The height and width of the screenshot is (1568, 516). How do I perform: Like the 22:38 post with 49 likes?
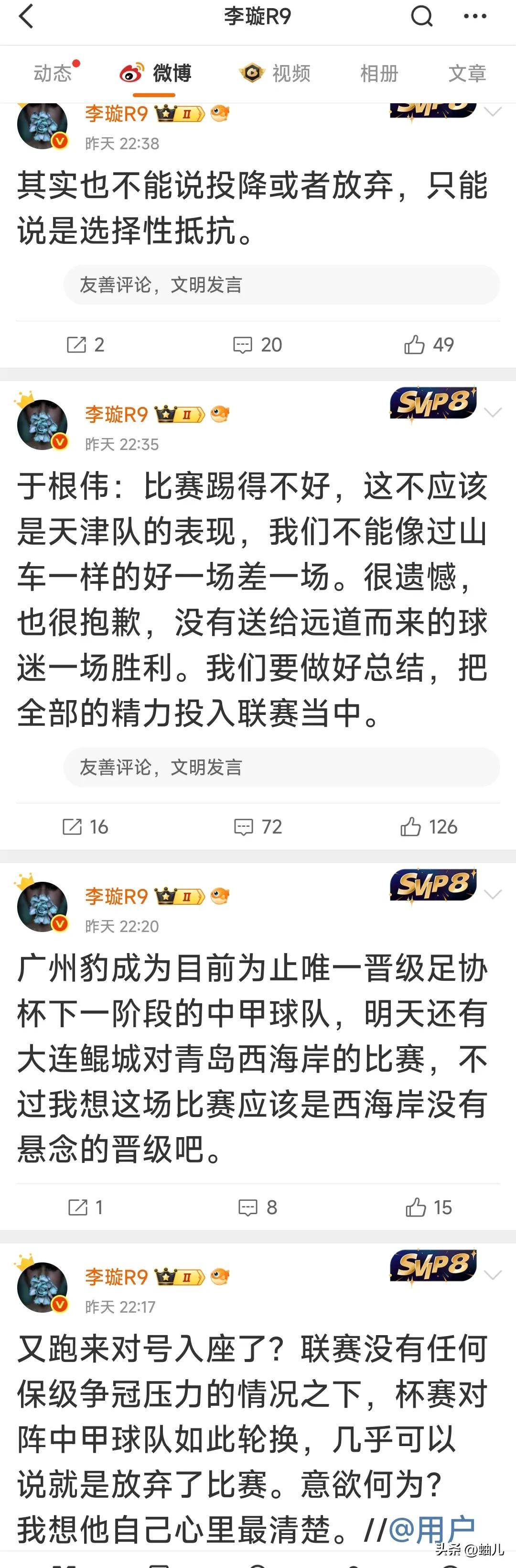pyautogui.click(x=429, y=344)
